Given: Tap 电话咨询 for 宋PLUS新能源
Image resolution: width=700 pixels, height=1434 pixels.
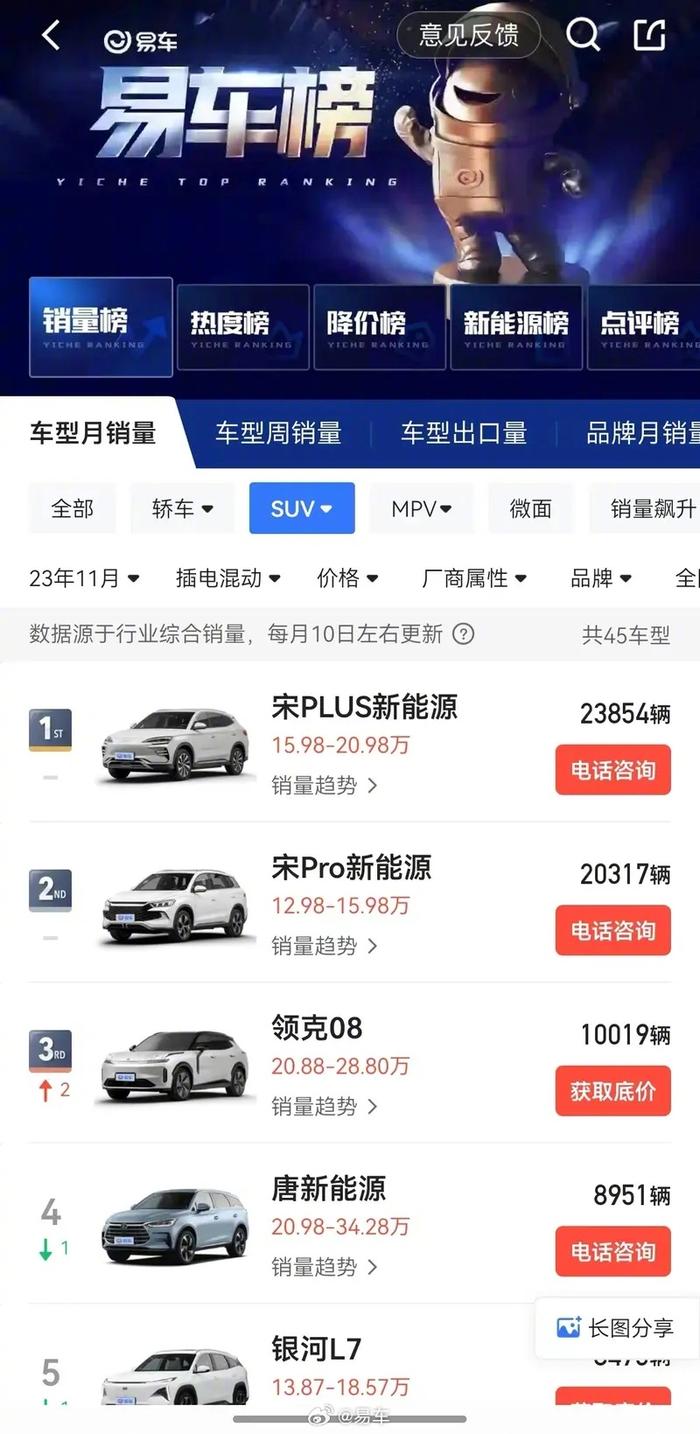Looking at the screenshot, I should 613,770.
